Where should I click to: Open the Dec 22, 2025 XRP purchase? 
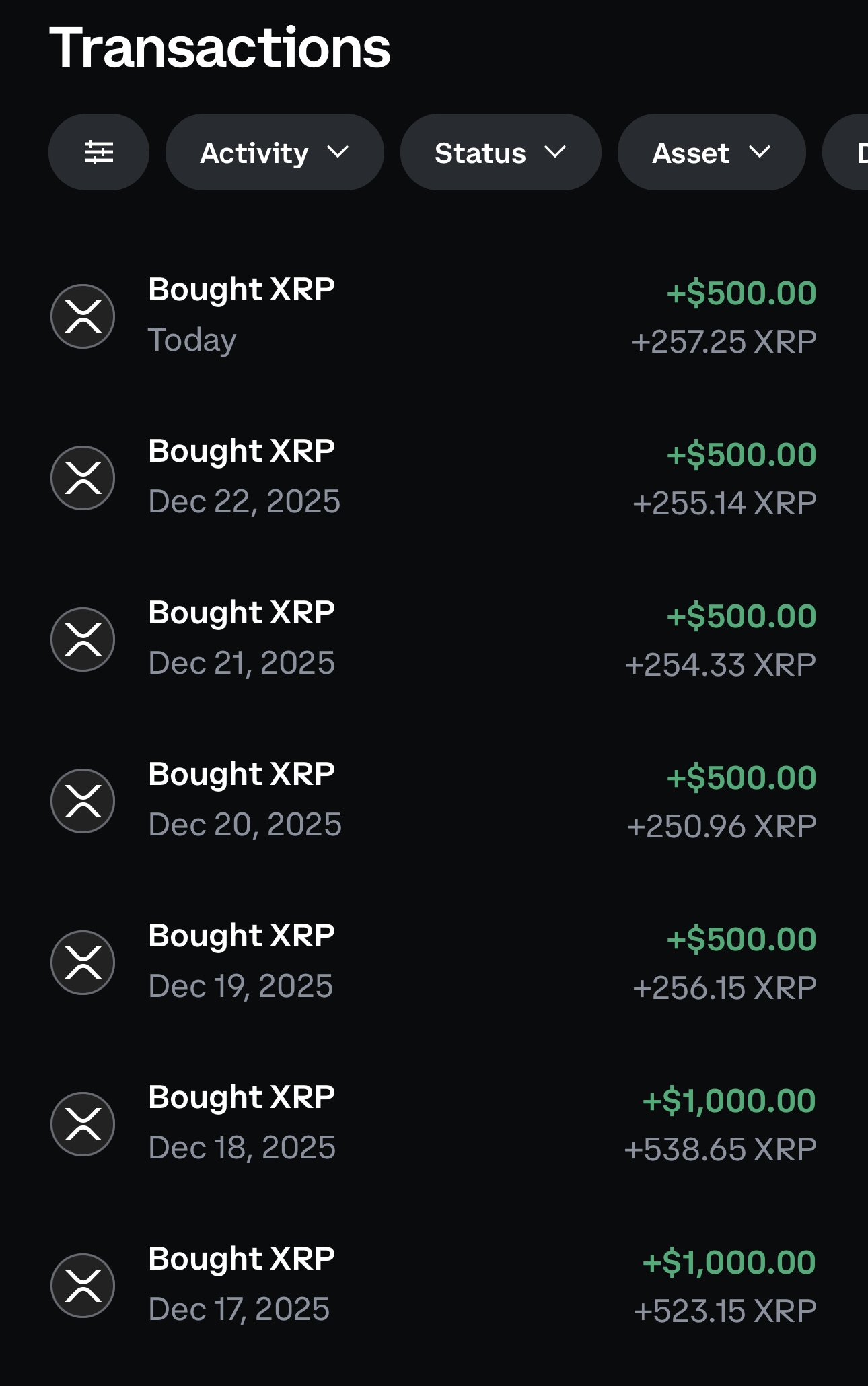click(x=433, y=477)
